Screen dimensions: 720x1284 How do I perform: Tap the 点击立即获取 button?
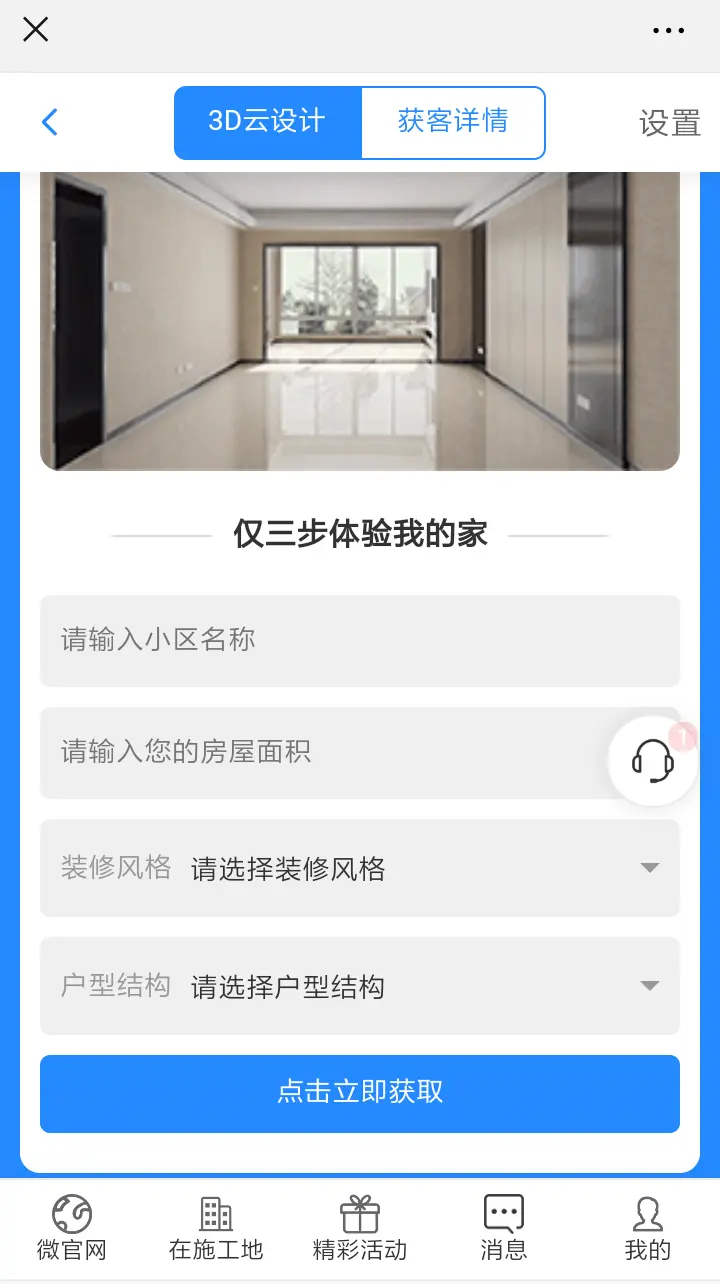pos(360,1093)
